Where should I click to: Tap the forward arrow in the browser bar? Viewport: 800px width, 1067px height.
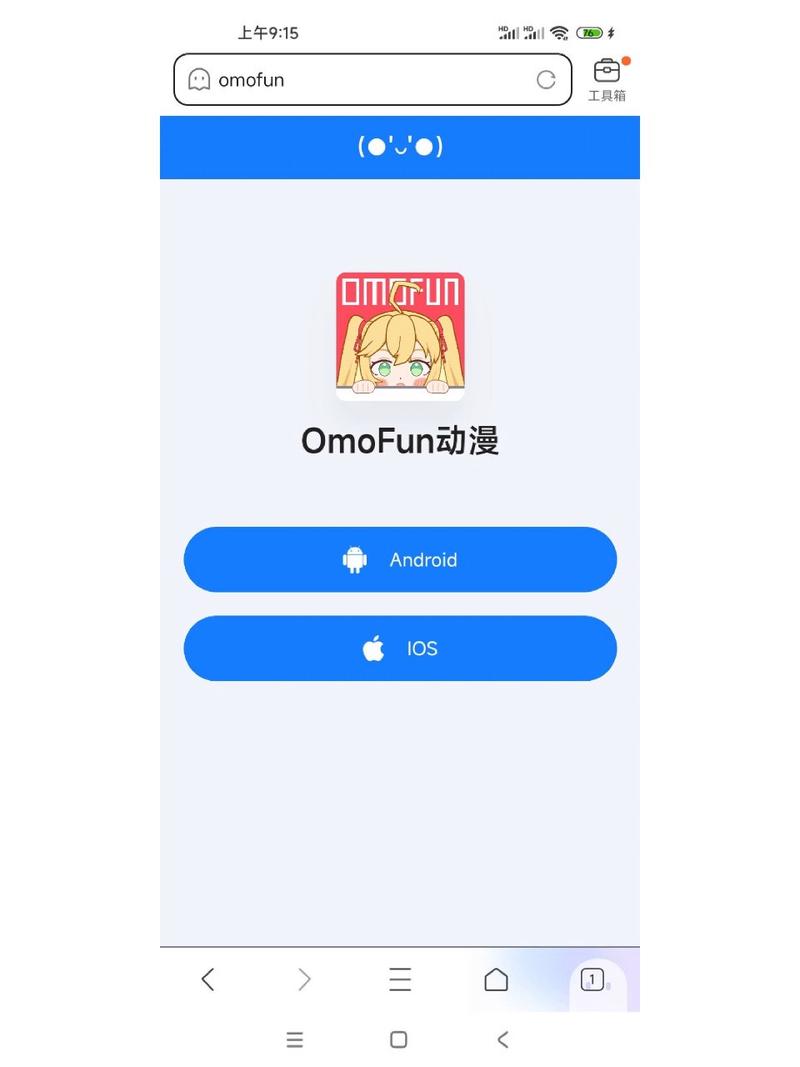pyautogui.click(x=304, y=979)
